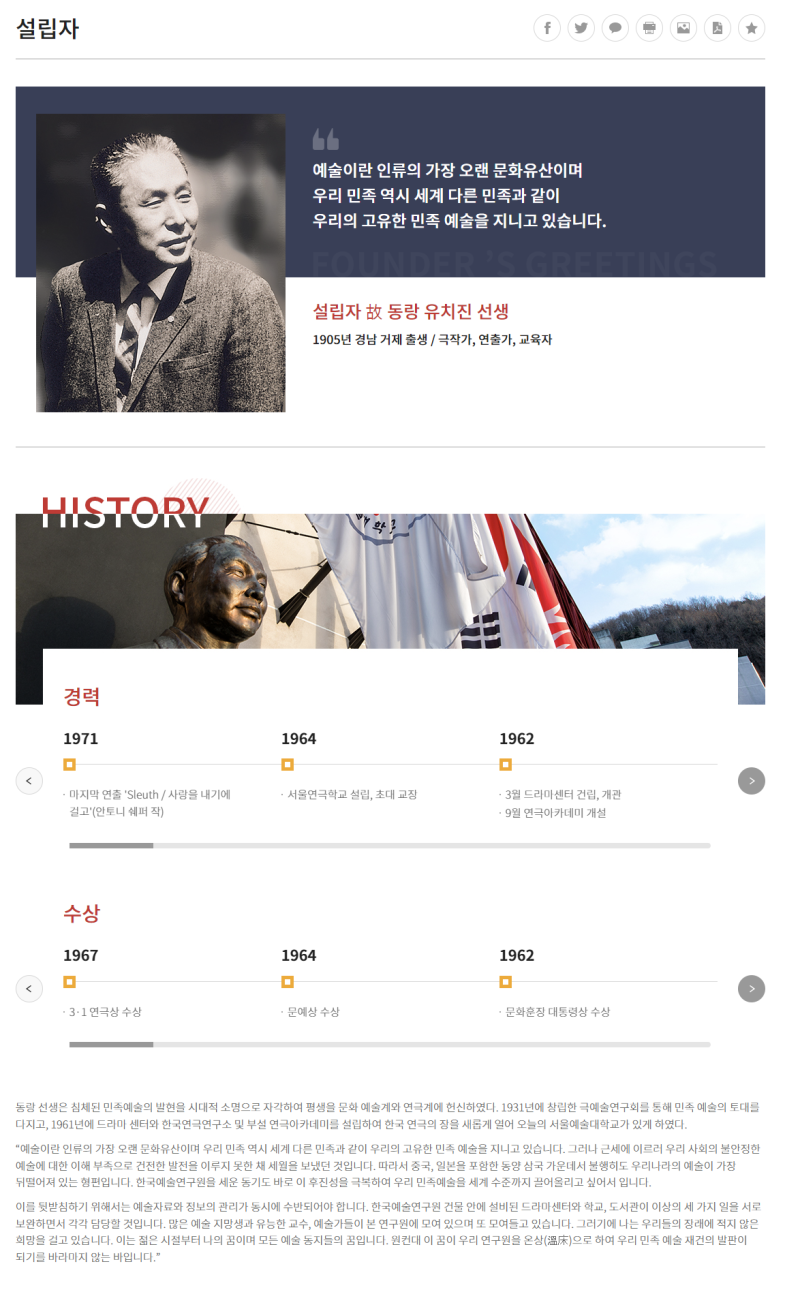800x1292 pixels.
Task: Select the 1964 marker in 경력
Action: (287, 765)
